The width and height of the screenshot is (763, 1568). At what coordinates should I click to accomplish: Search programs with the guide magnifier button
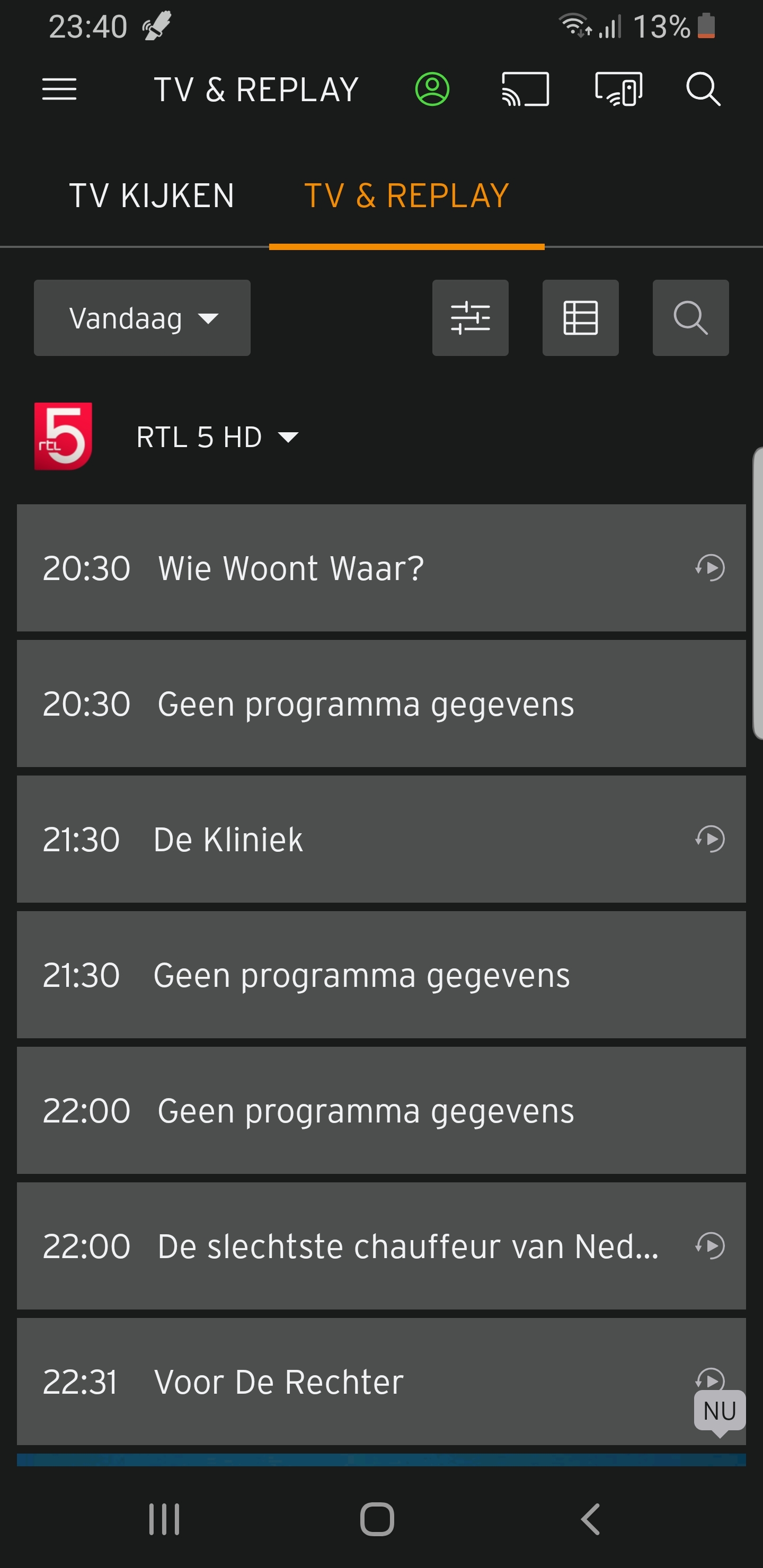690,318
